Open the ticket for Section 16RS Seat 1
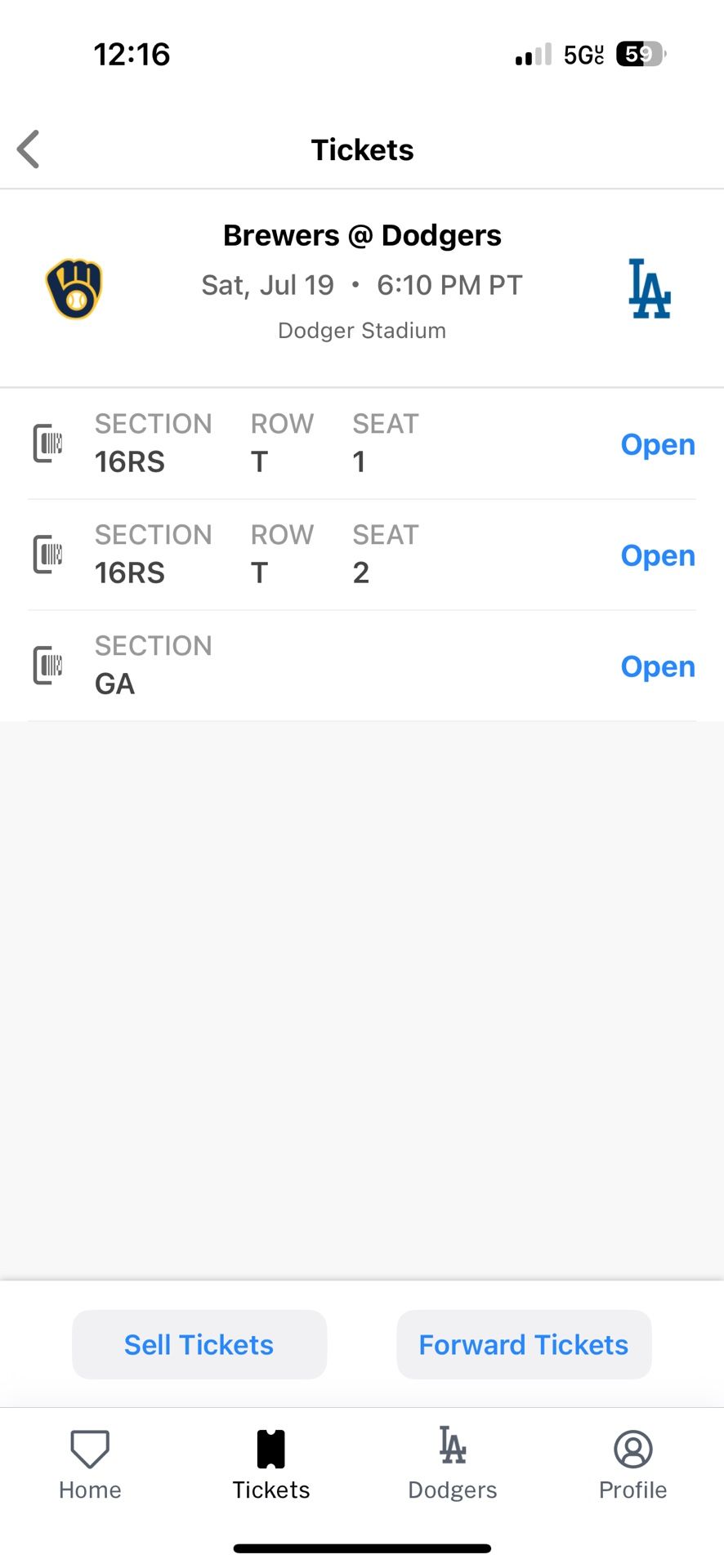Image resolution: width=724 pixels, height=1568 pixels. coord(657,444)
